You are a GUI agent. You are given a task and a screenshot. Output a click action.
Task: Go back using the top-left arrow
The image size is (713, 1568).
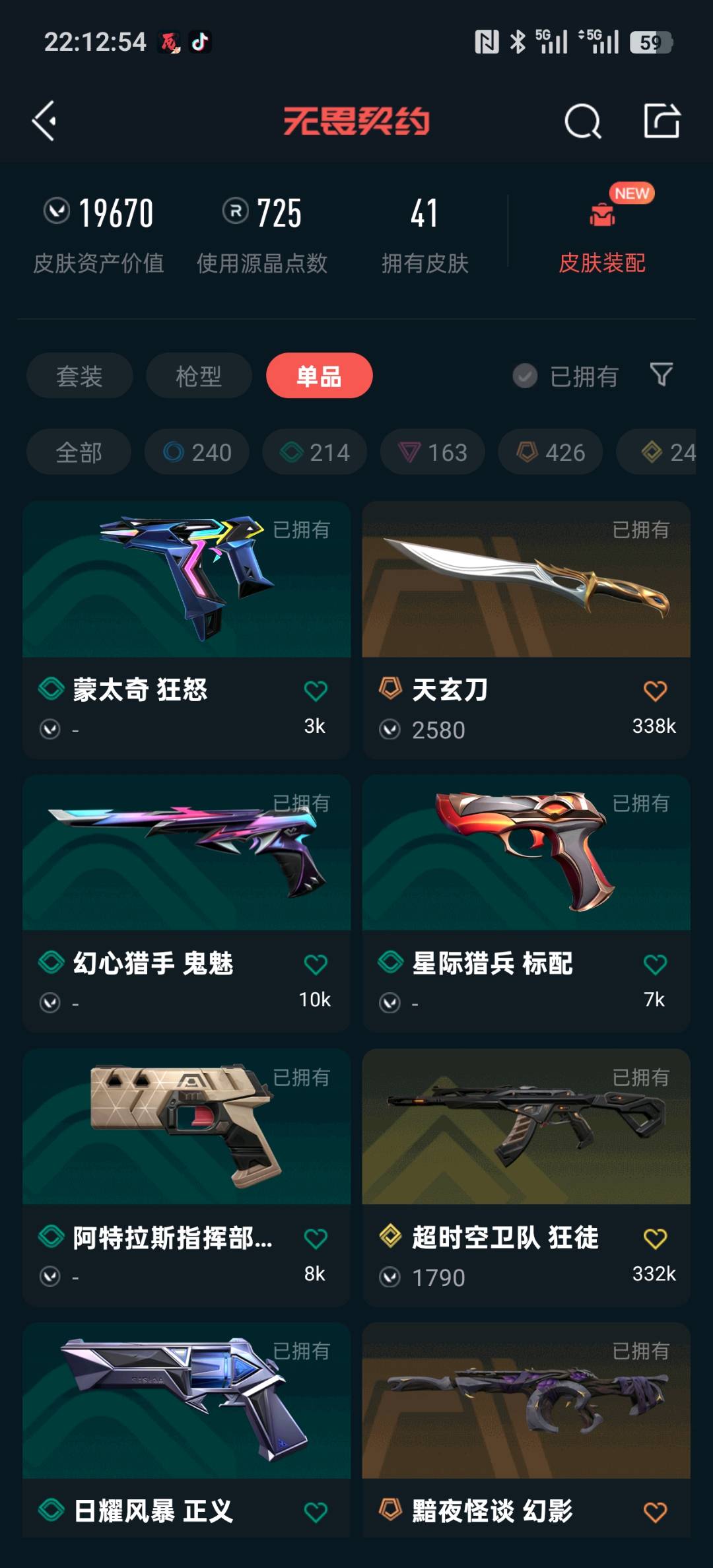(44, 121)
